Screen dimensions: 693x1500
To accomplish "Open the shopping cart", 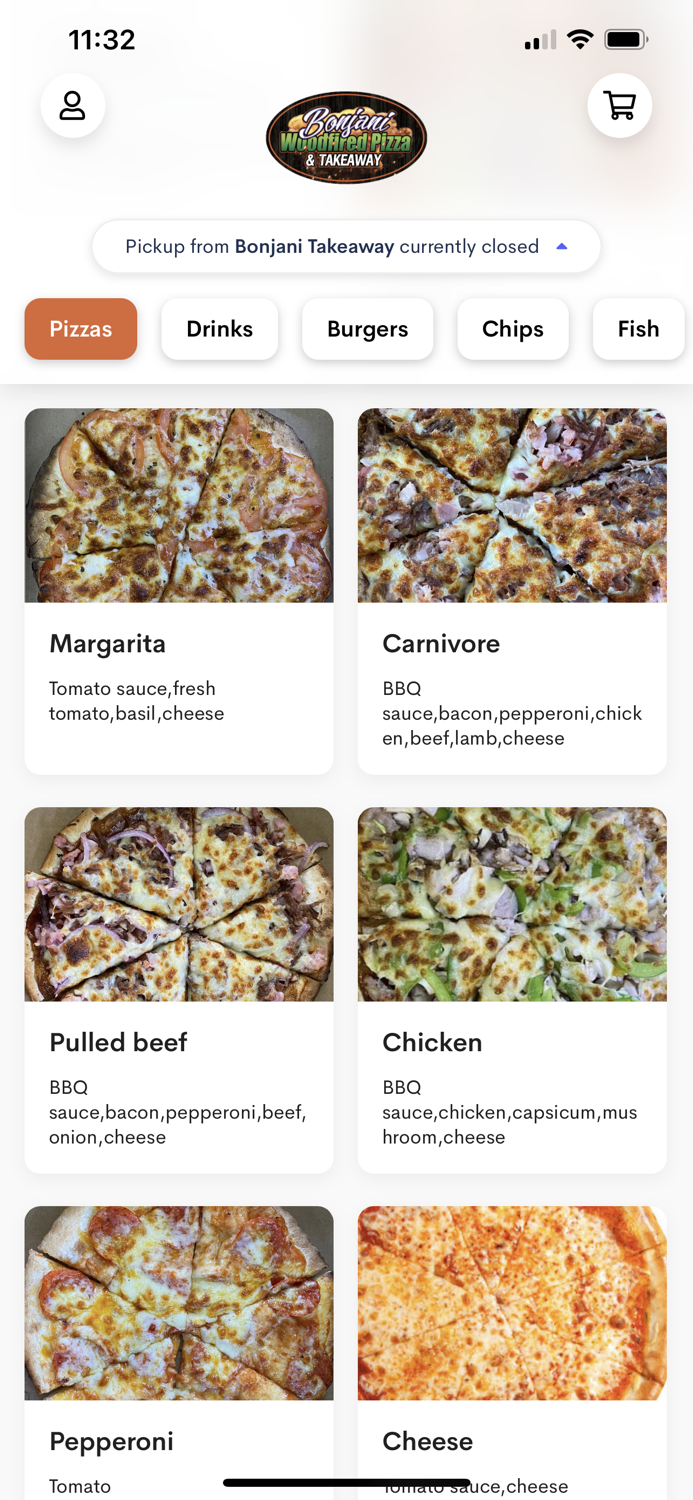I will (620, 105).
